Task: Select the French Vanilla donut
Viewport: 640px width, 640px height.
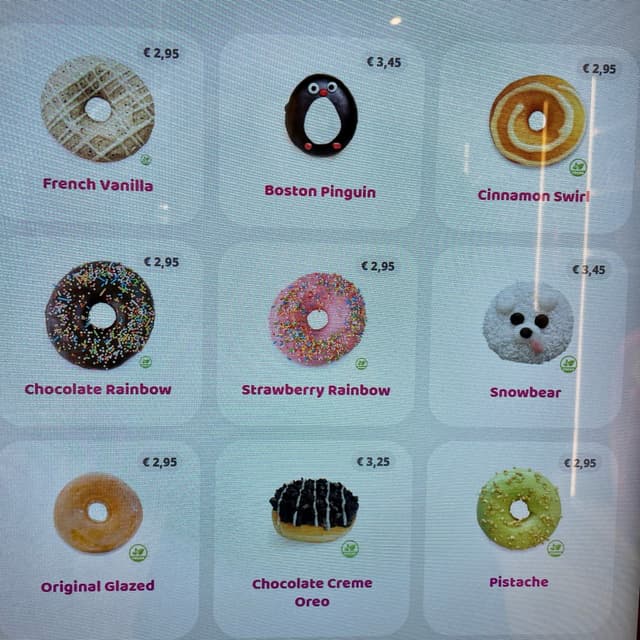Action: [x=98, y=110]
